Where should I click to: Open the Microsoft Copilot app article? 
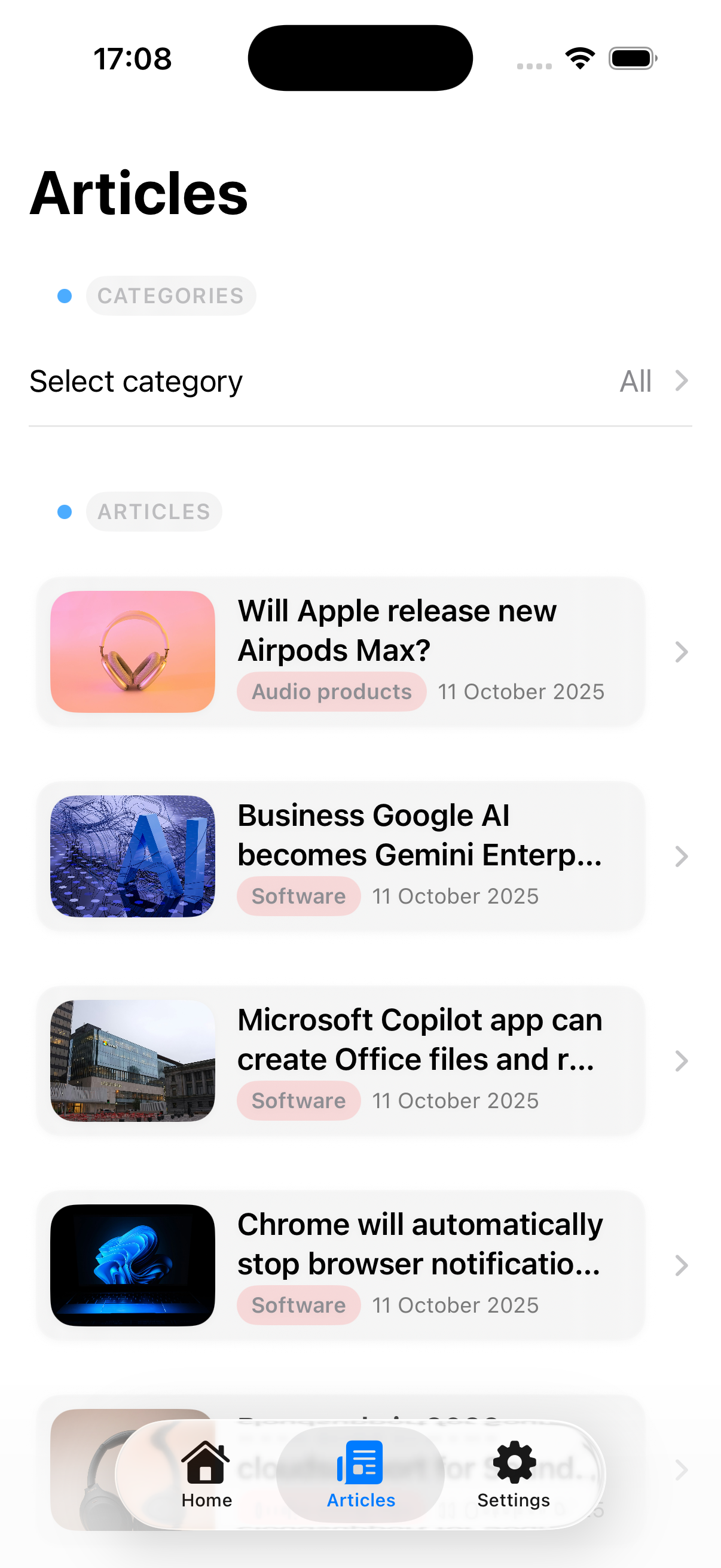(x=341, y=1060)
